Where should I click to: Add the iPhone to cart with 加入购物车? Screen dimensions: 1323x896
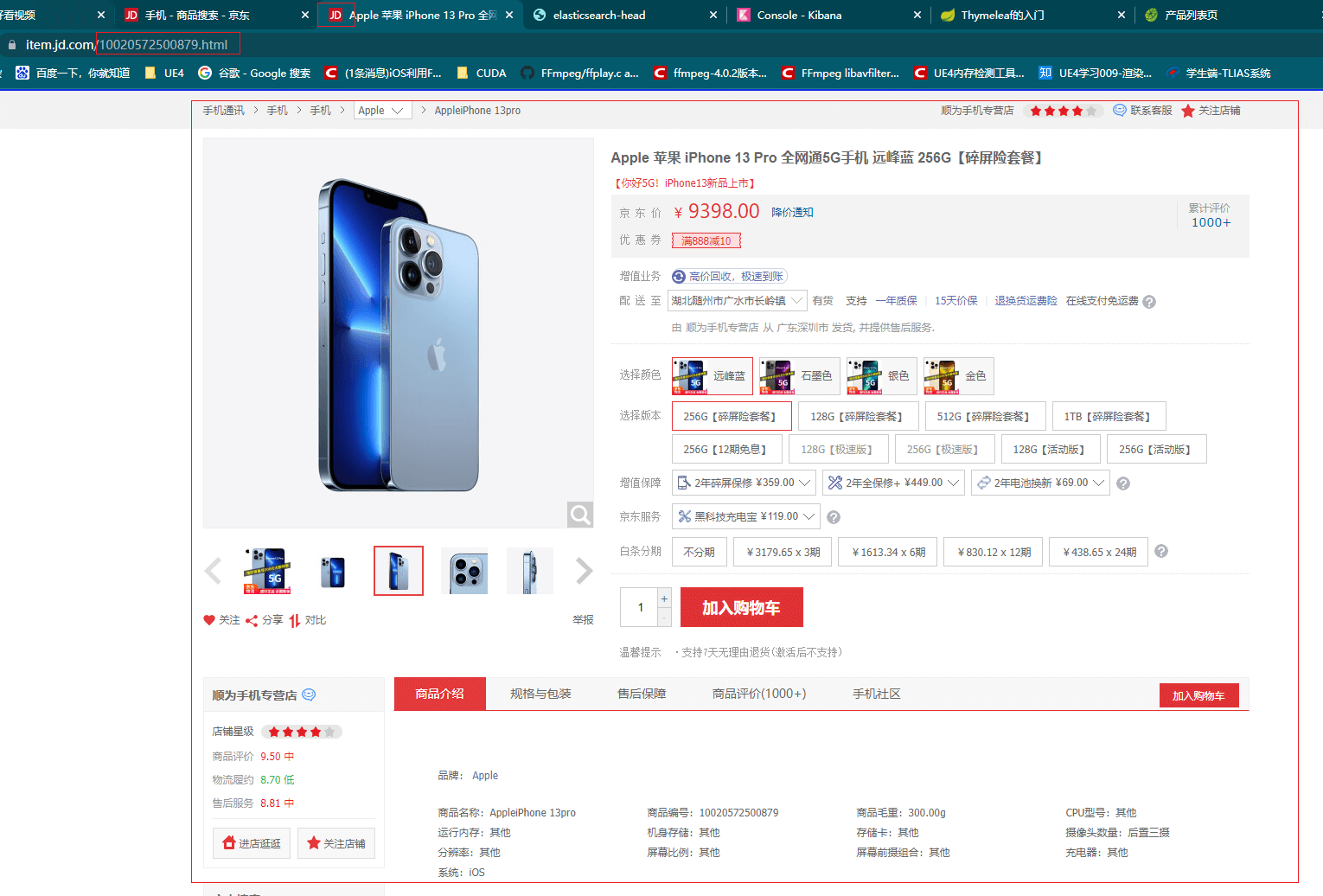[741, 607]
